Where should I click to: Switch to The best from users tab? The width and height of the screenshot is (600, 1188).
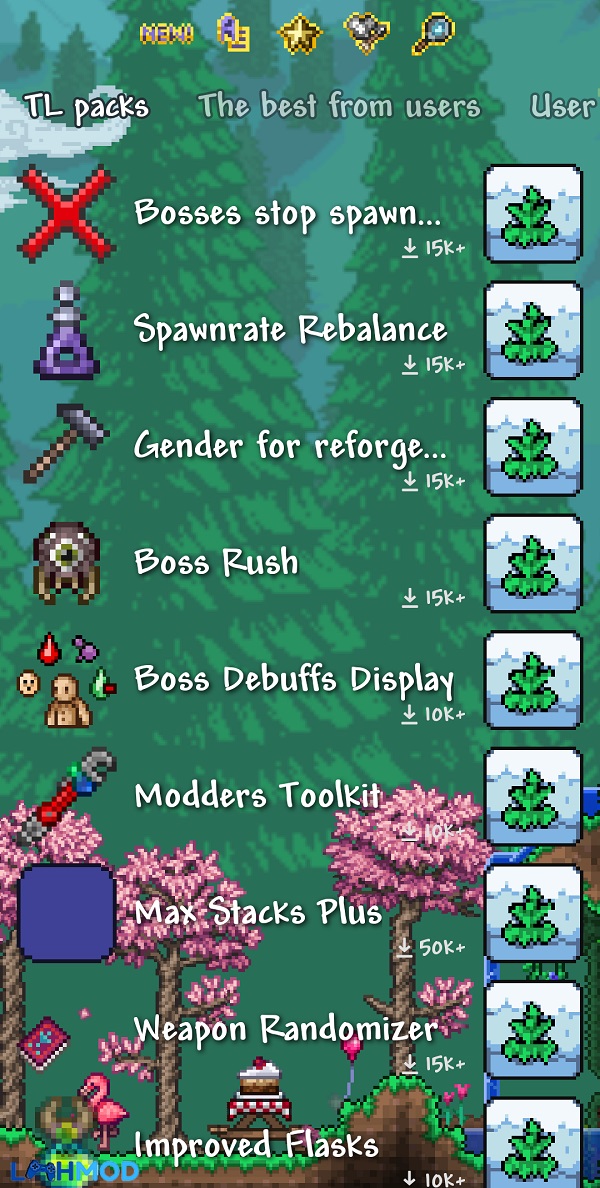pyautogui.click(x=339, y=106)
